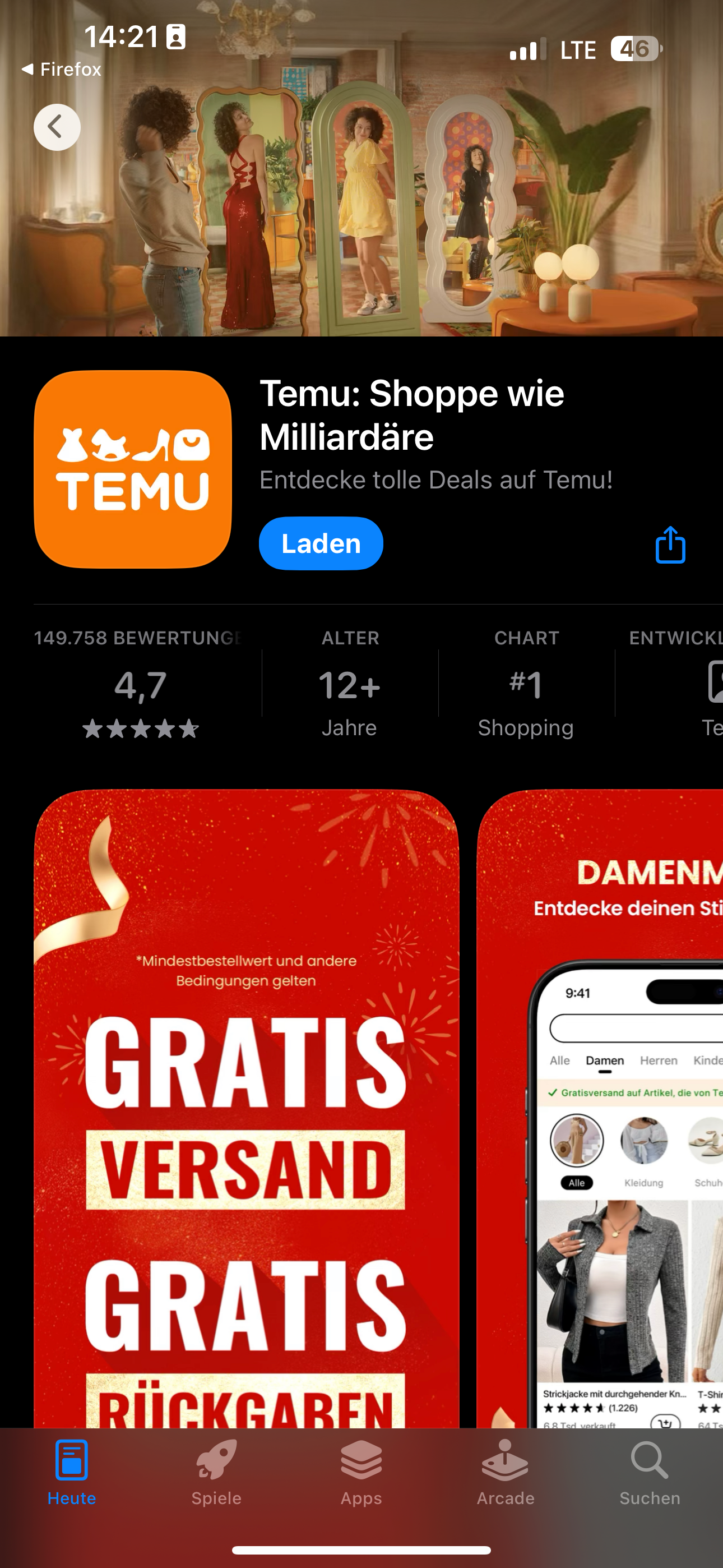Check the 12+ Alter age rating
Viewport: 723px width, 1568px height.
click(349, 684)
